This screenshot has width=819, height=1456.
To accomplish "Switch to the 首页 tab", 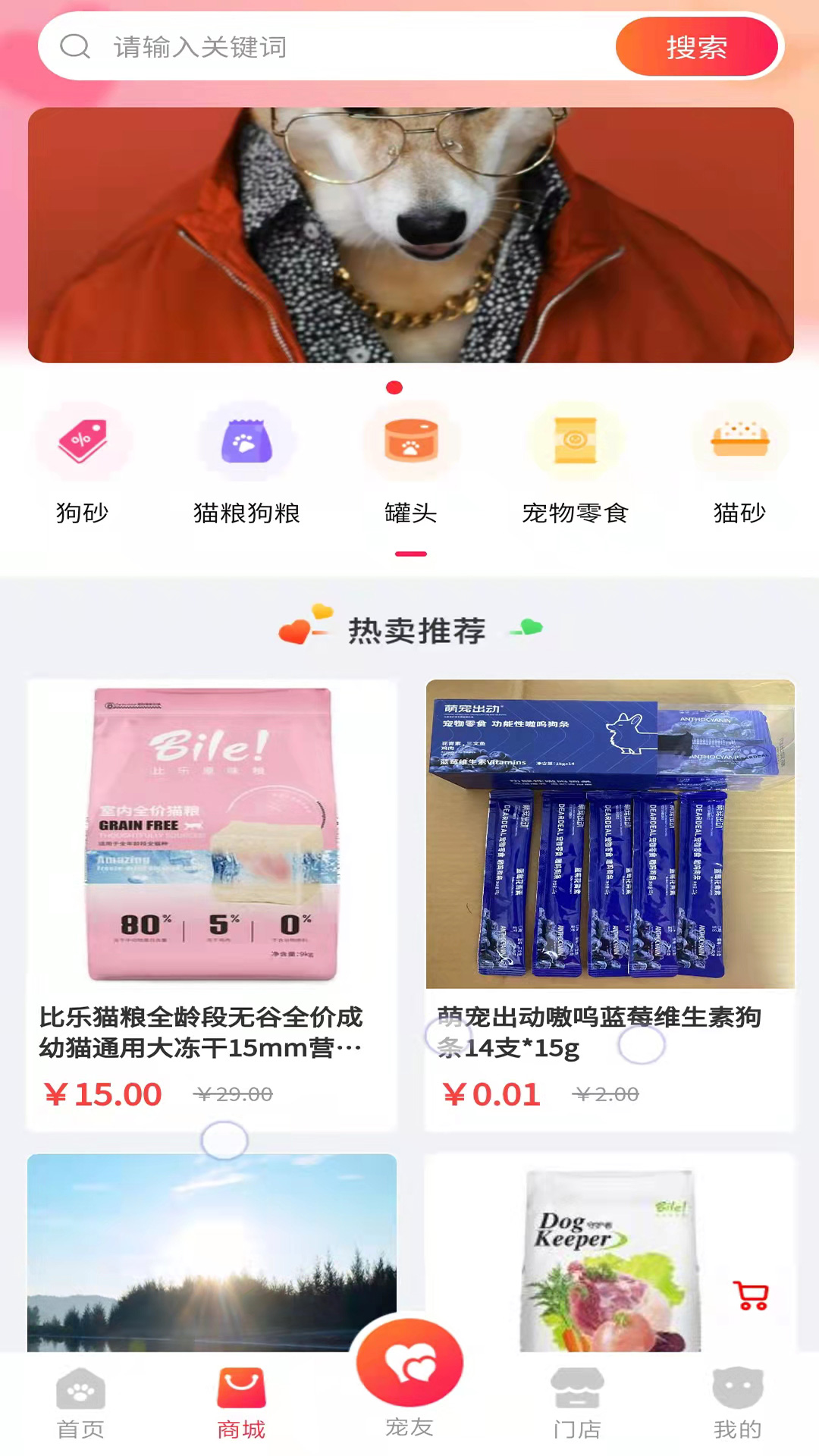I will (80, 1403).
